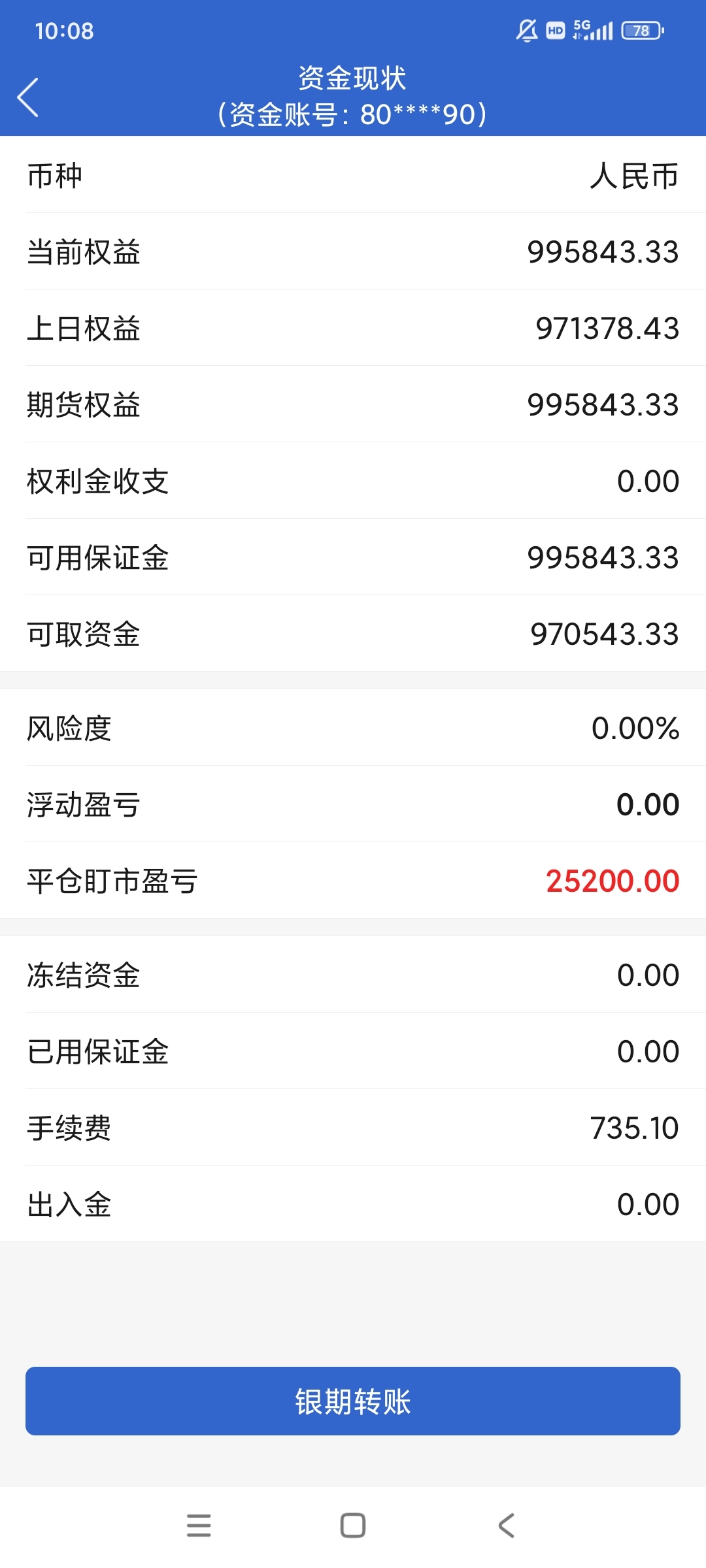The image size is (706, 1568).
Task: Tap the Android home button
Action: (x=353, y=1525)
